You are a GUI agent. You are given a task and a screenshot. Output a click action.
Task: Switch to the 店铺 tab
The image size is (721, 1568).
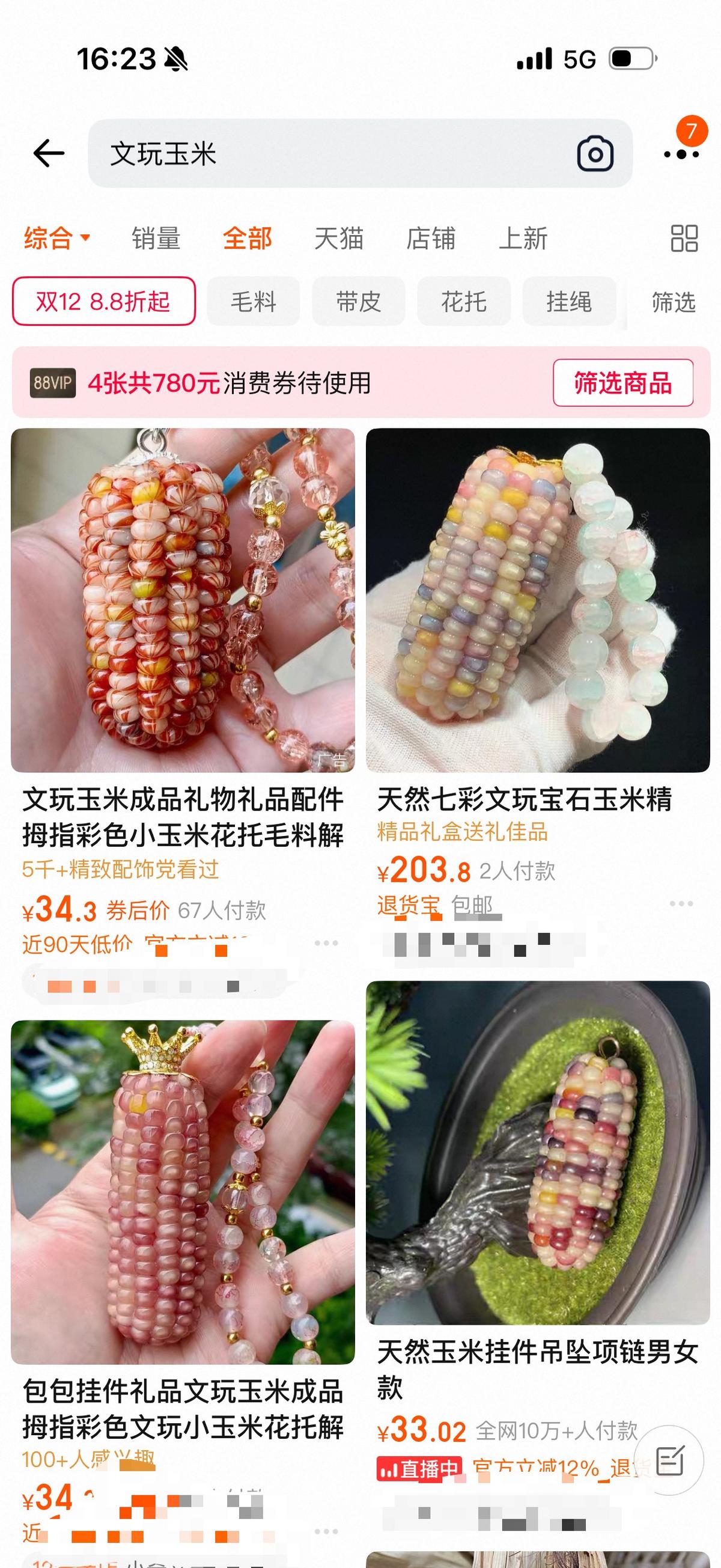[431, 238]
